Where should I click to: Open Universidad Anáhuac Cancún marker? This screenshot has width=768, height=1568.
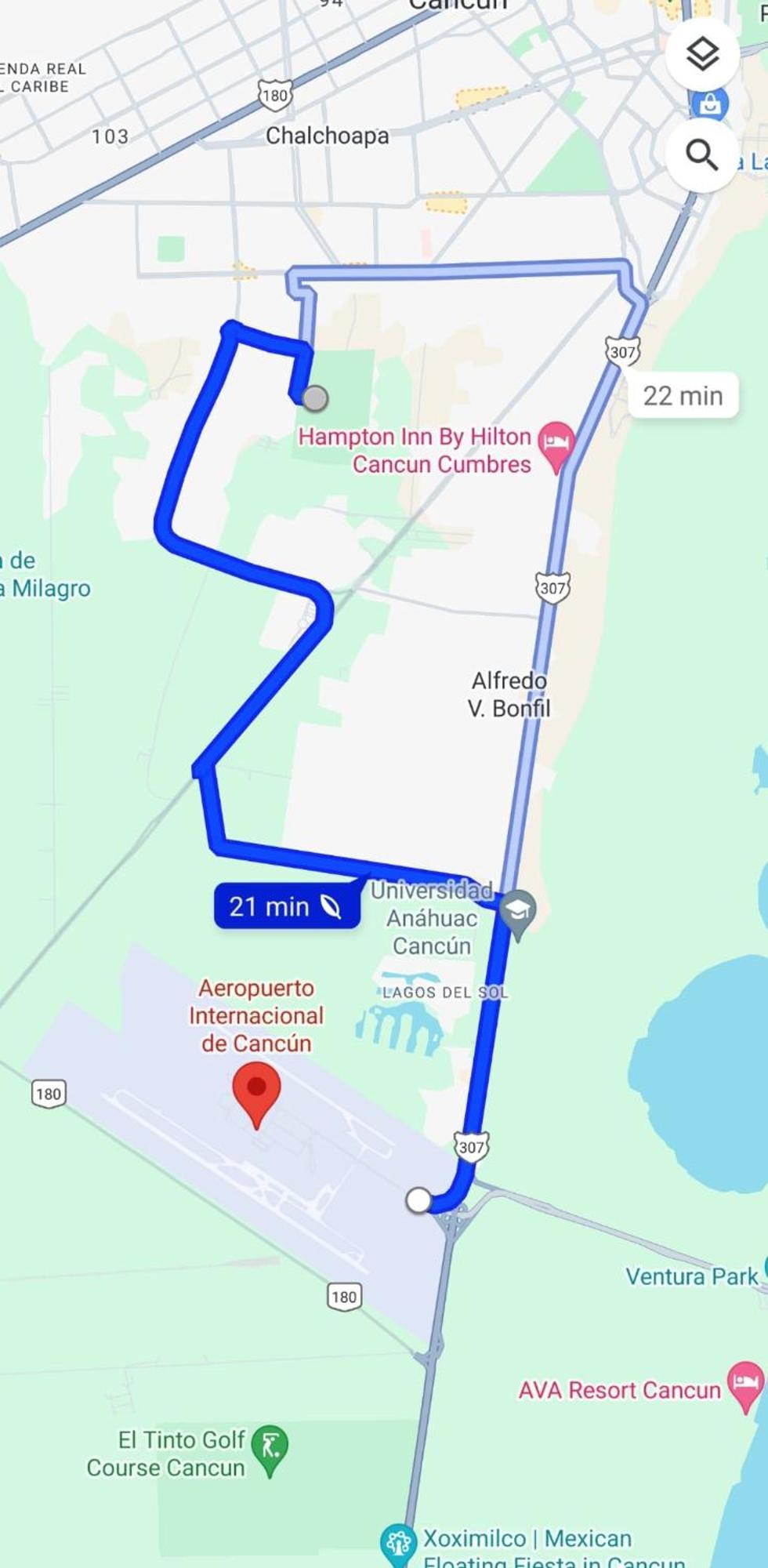point(517,913)
